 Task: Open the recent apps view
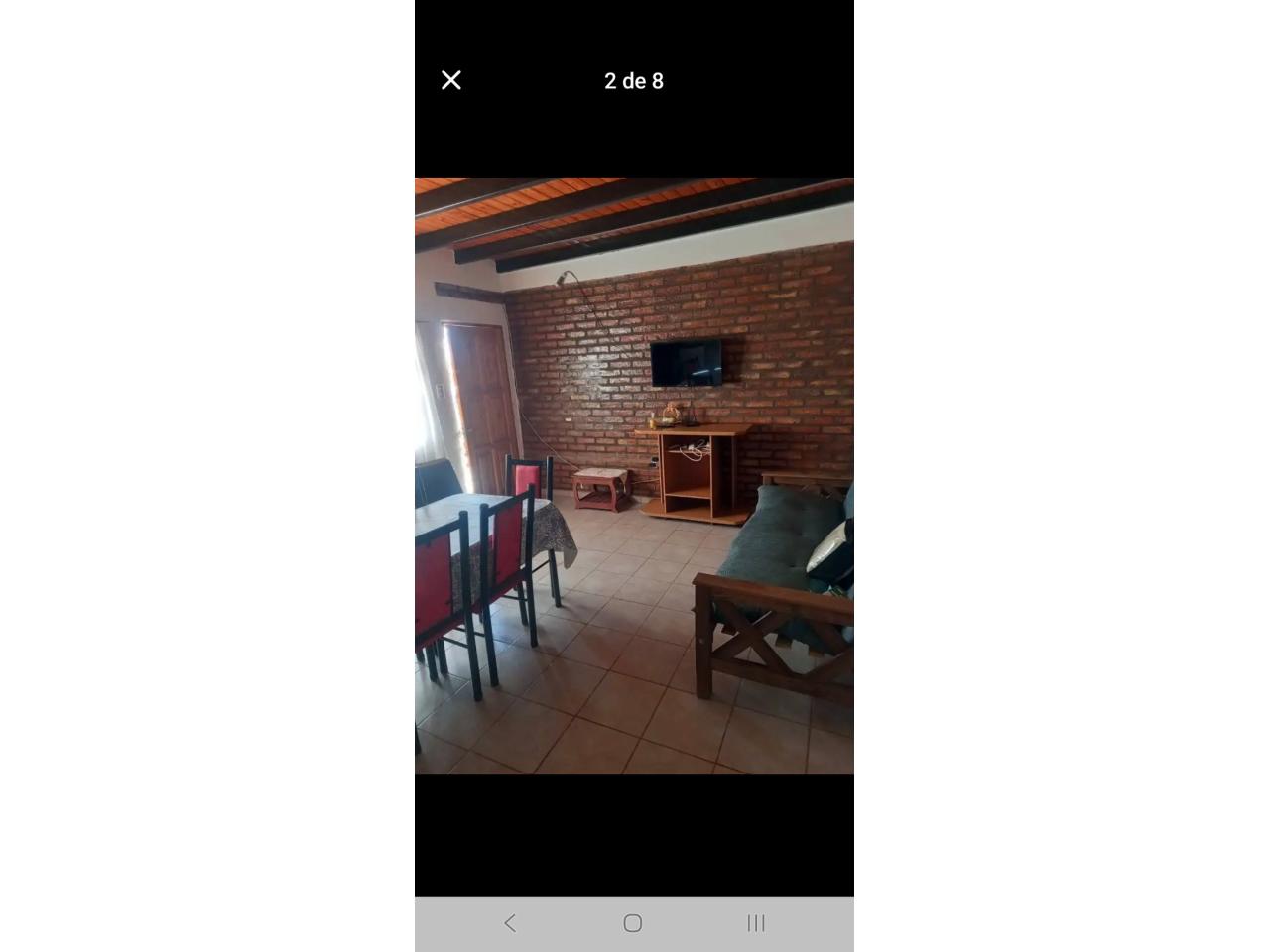pos(756,923)
